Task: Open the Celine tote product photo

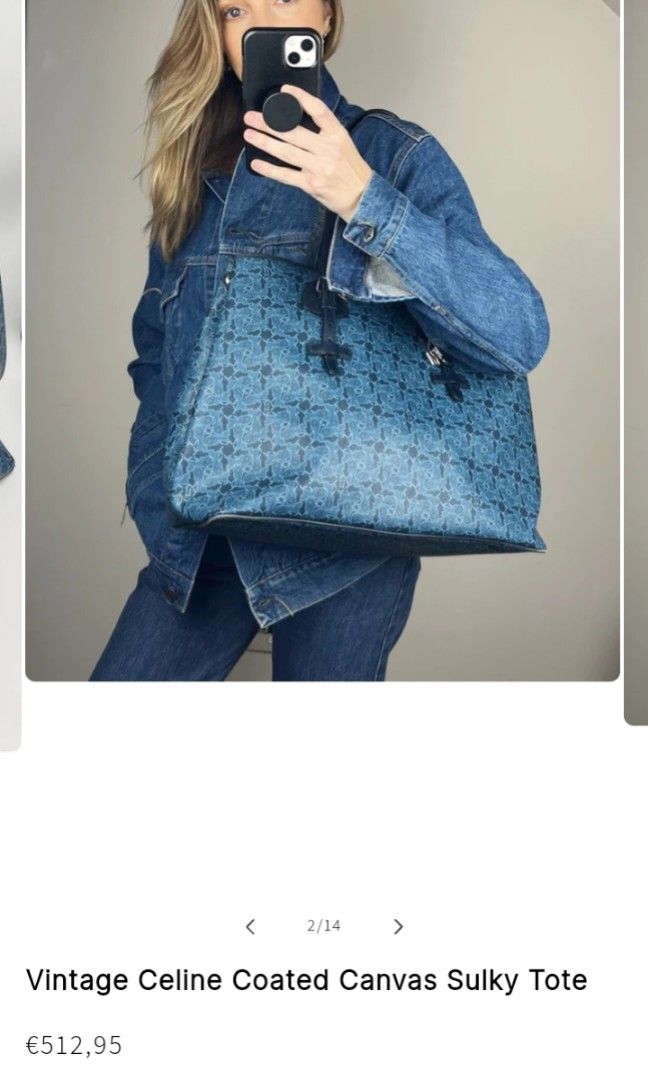Action: (322, 340)
